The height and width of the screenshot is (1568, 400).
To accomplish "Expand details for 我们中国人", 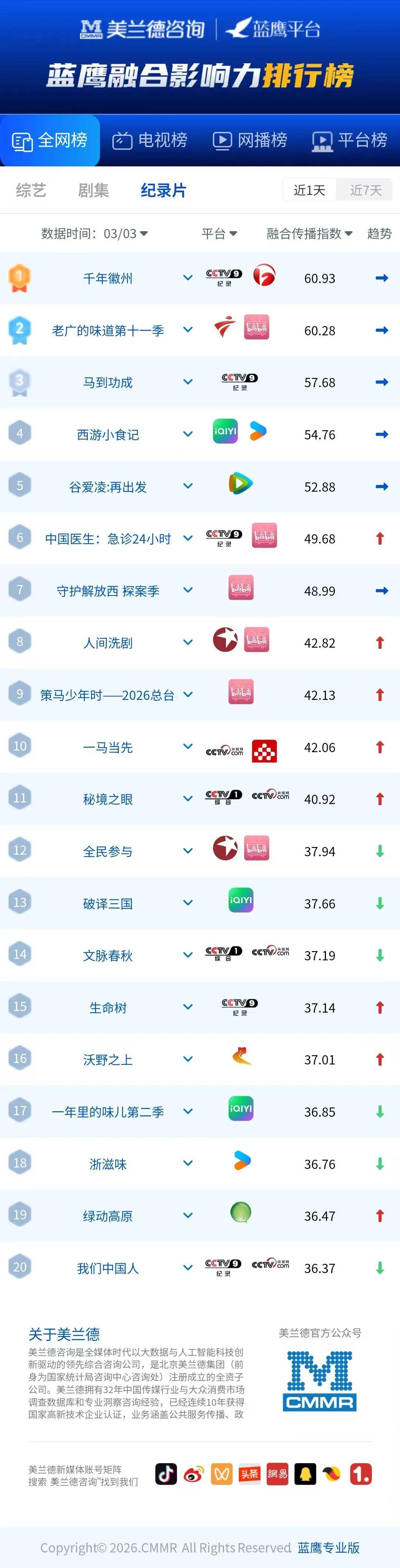I will point(188,1267).
